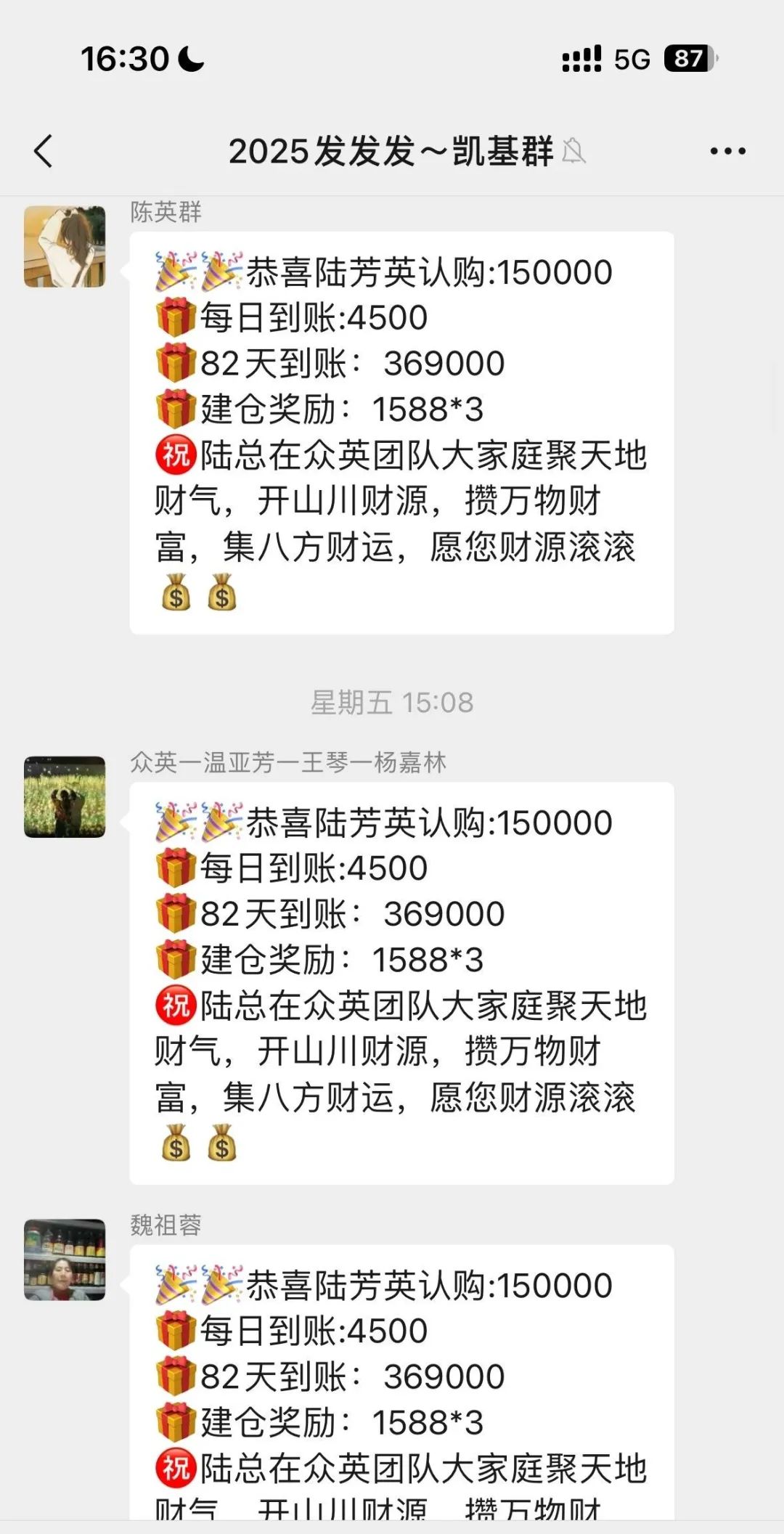Image resolution: width=784 pixels, height=1534 pixels.
Task: Tap 众英一温亚芳一王琴一杨嘉林's avatar
Action: [x=65, y=796]
